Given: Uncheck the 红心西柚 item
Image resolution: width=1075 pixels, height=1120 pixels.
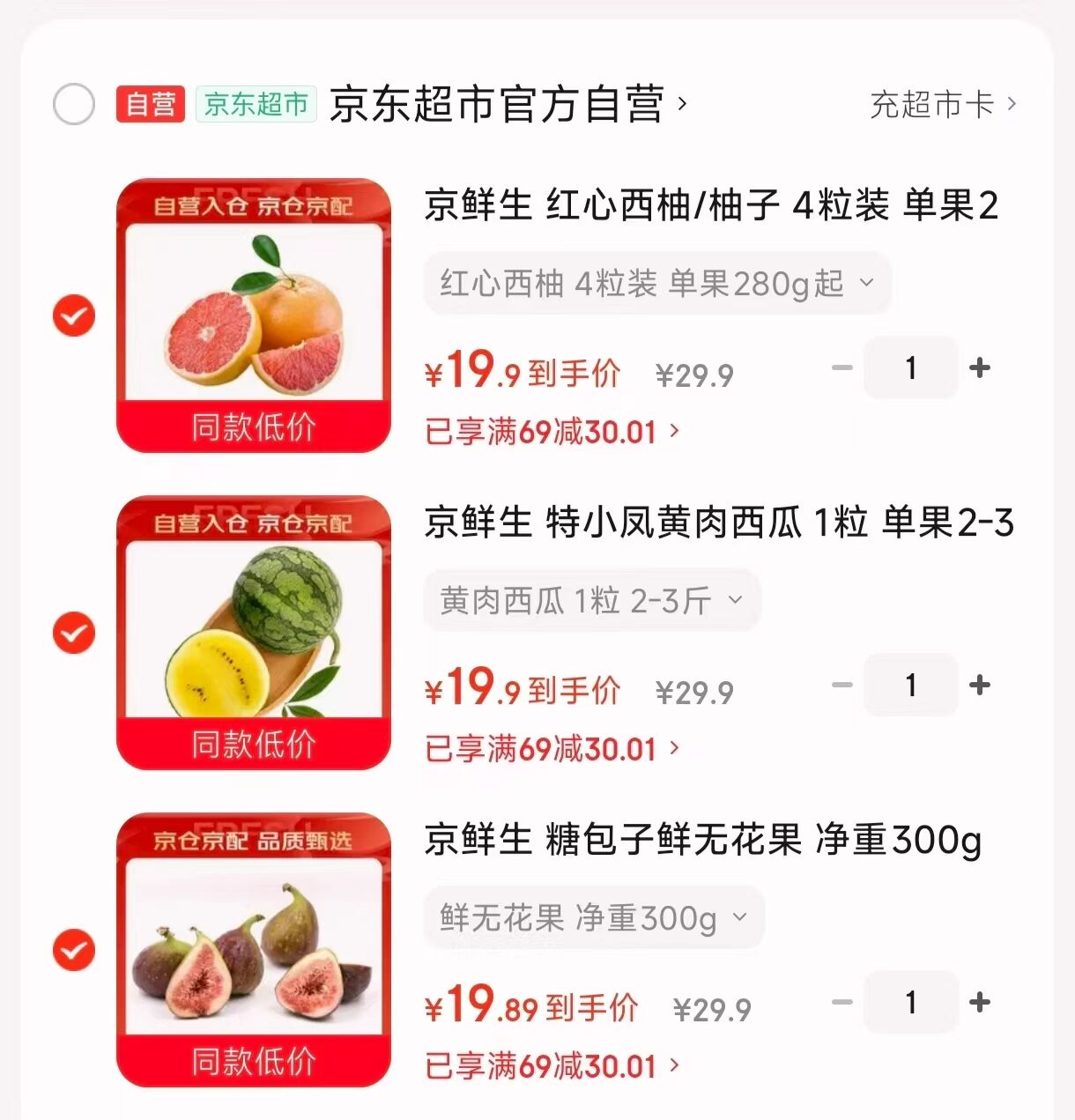Looking at the screenshot, I should pos(74,315).
